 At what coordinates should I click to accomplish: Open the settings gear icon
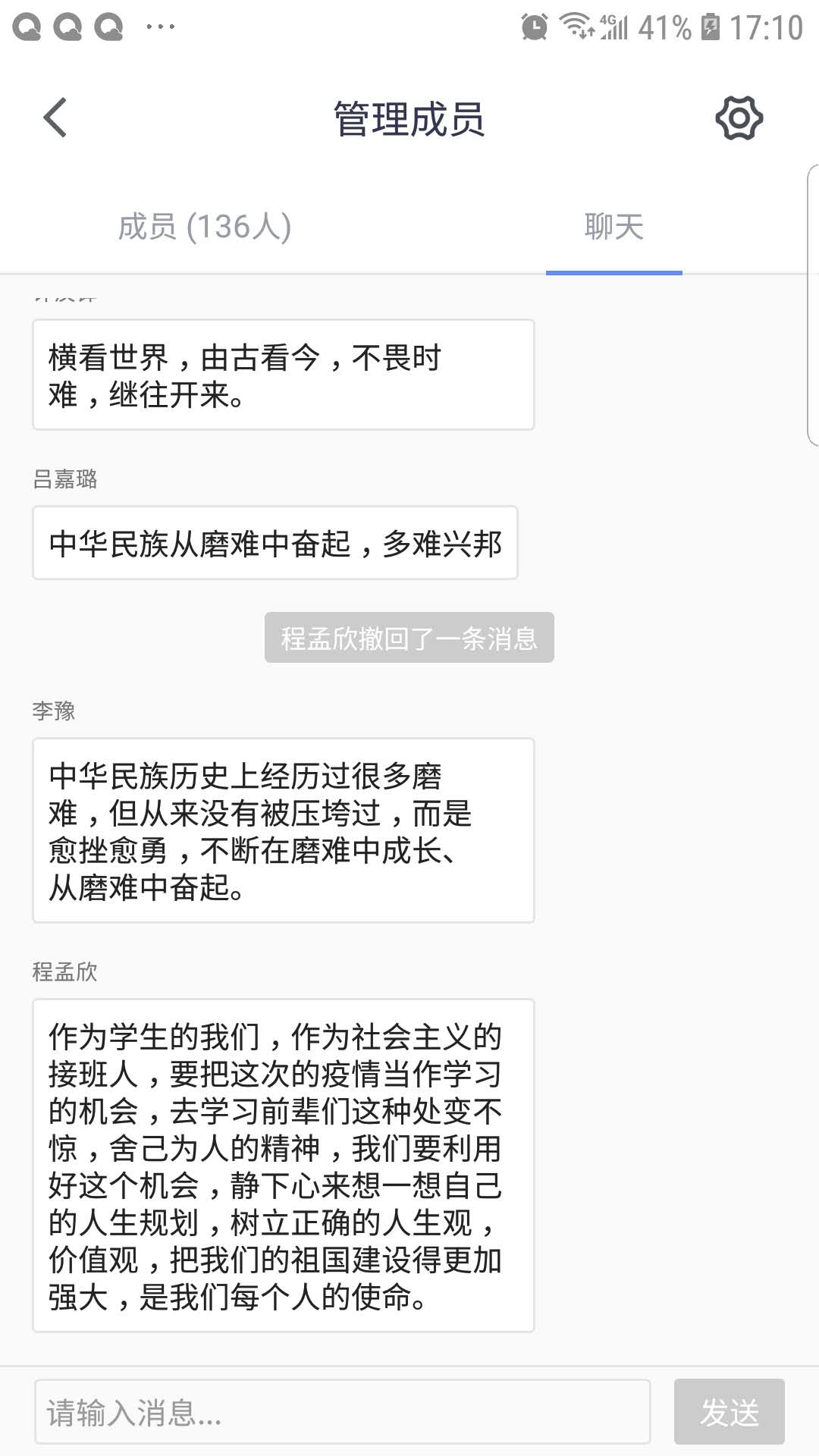(x=739, y=118)
